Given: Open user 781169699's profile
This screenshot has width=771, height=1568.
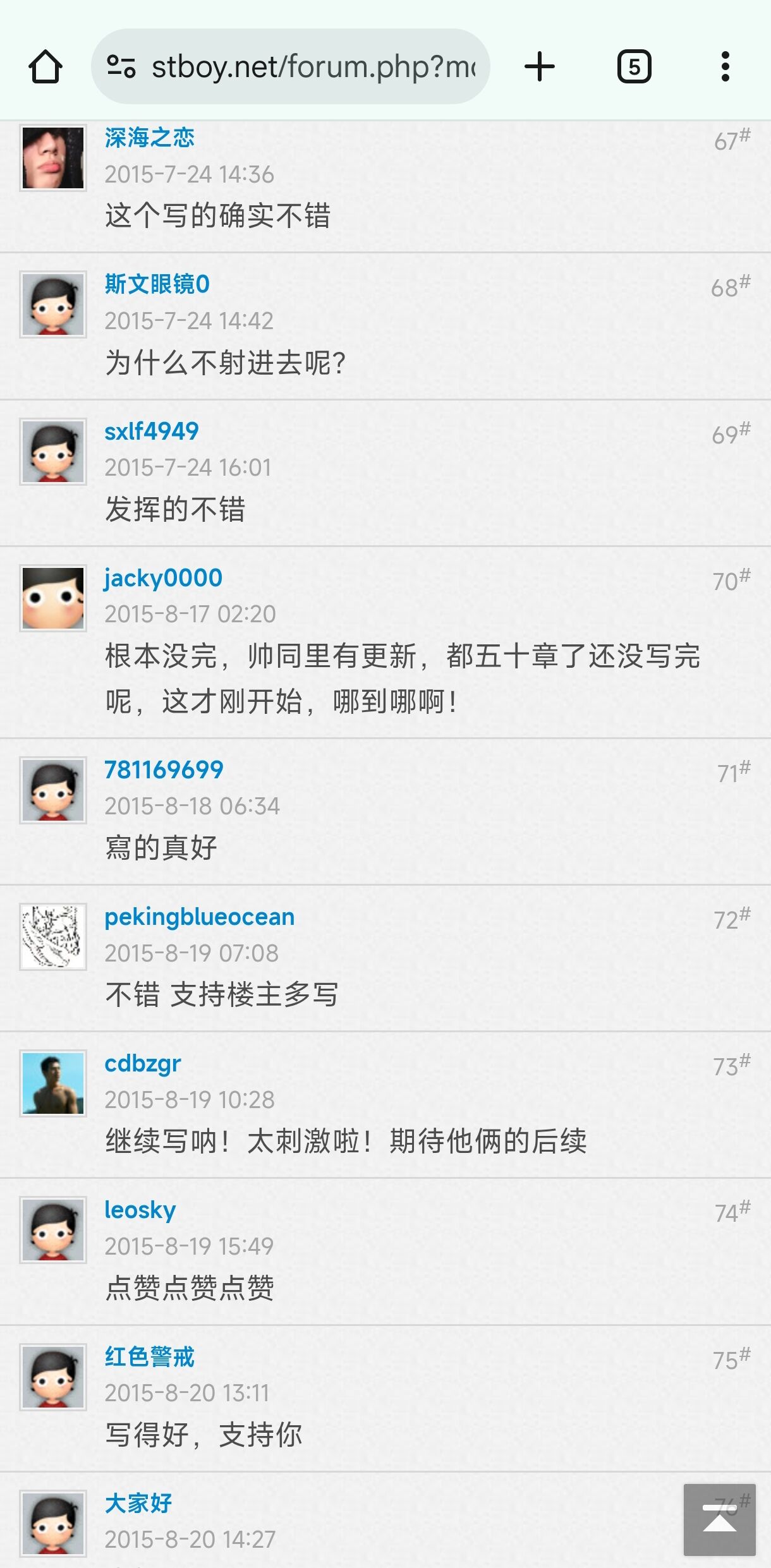Looking at the screenshot, I should [x=164, y=770].
